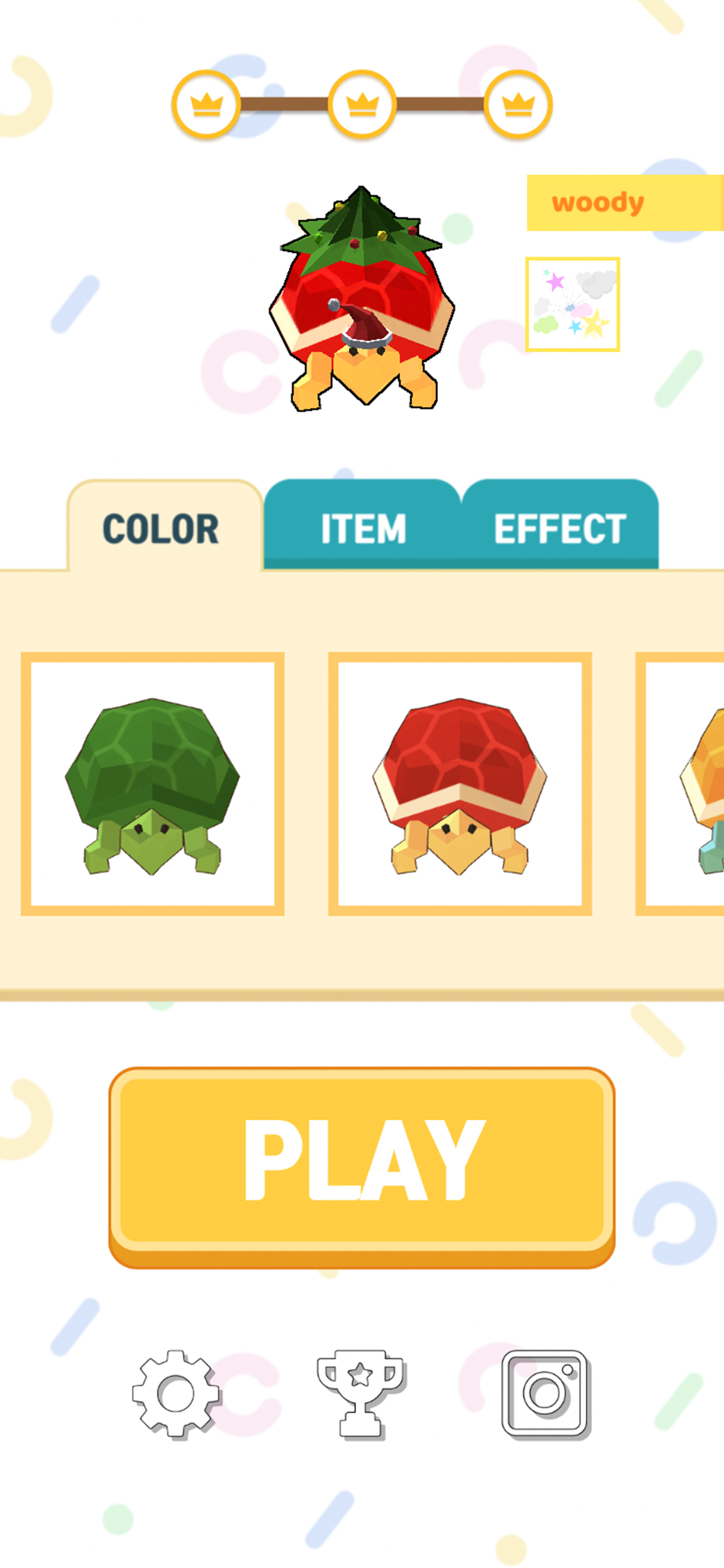Switch to the EFFECT tab
The image size is (724, 1568).
560,527
